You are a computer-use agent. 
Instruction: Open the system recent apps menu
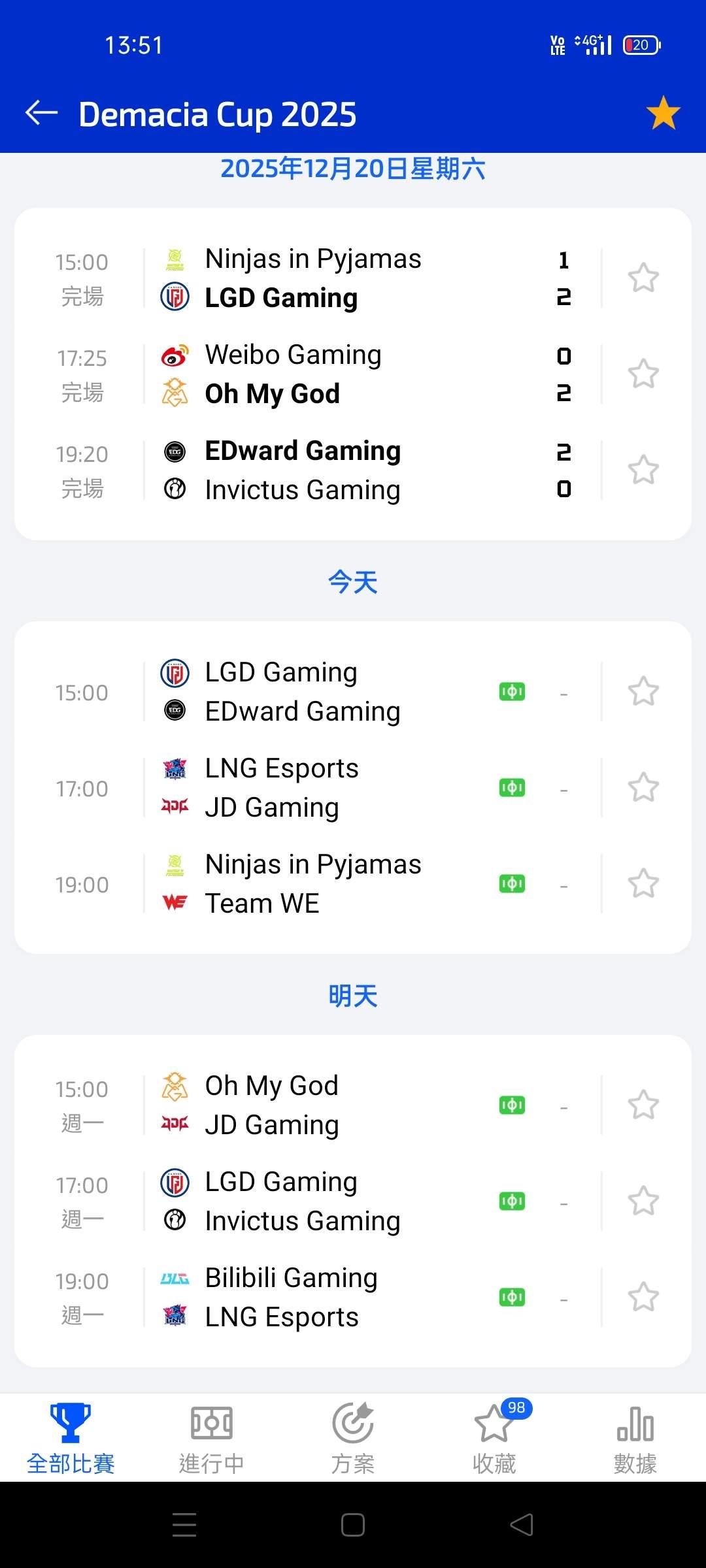[x=184, y=1525]
